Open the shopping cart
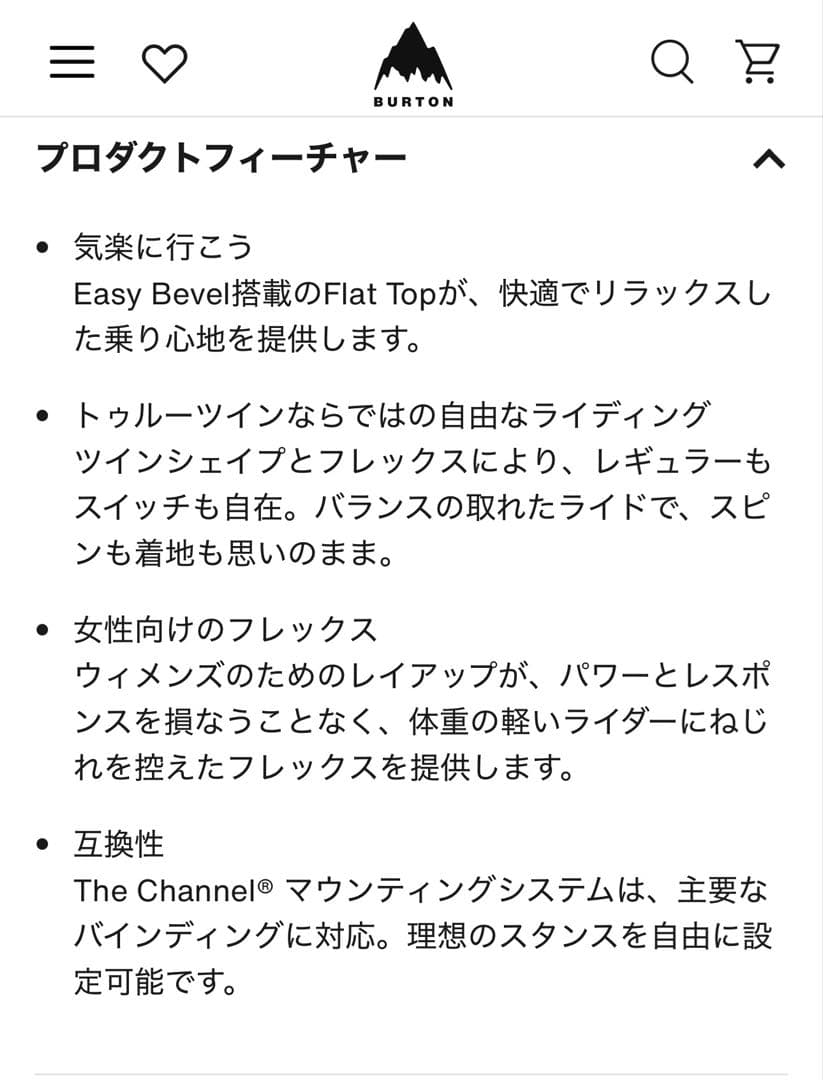This screenshot has width=823, height=1080. click(x=757, y=63)
